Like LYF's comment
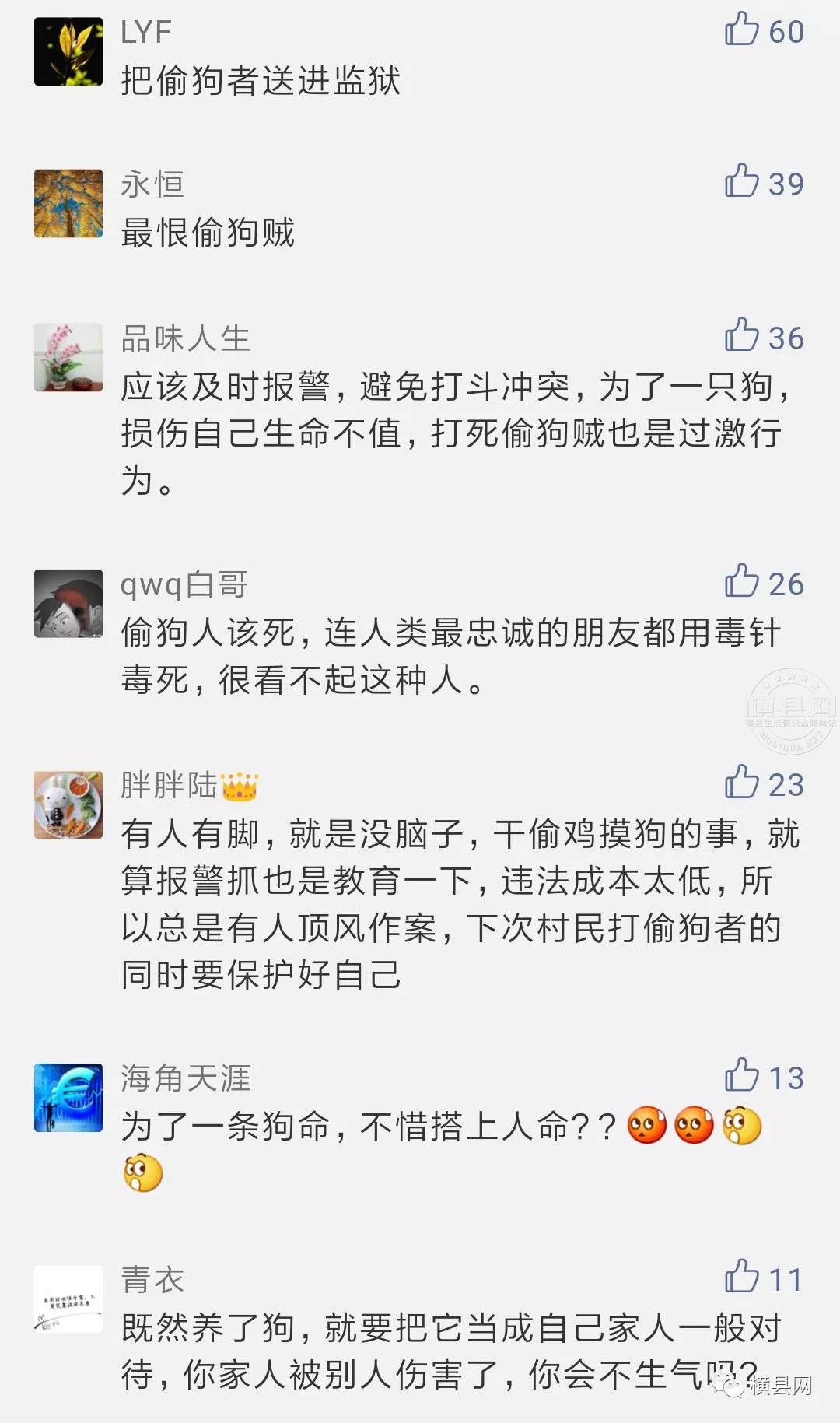The height and width of the screenshot is (1423, 840). [x=741, y=30]
